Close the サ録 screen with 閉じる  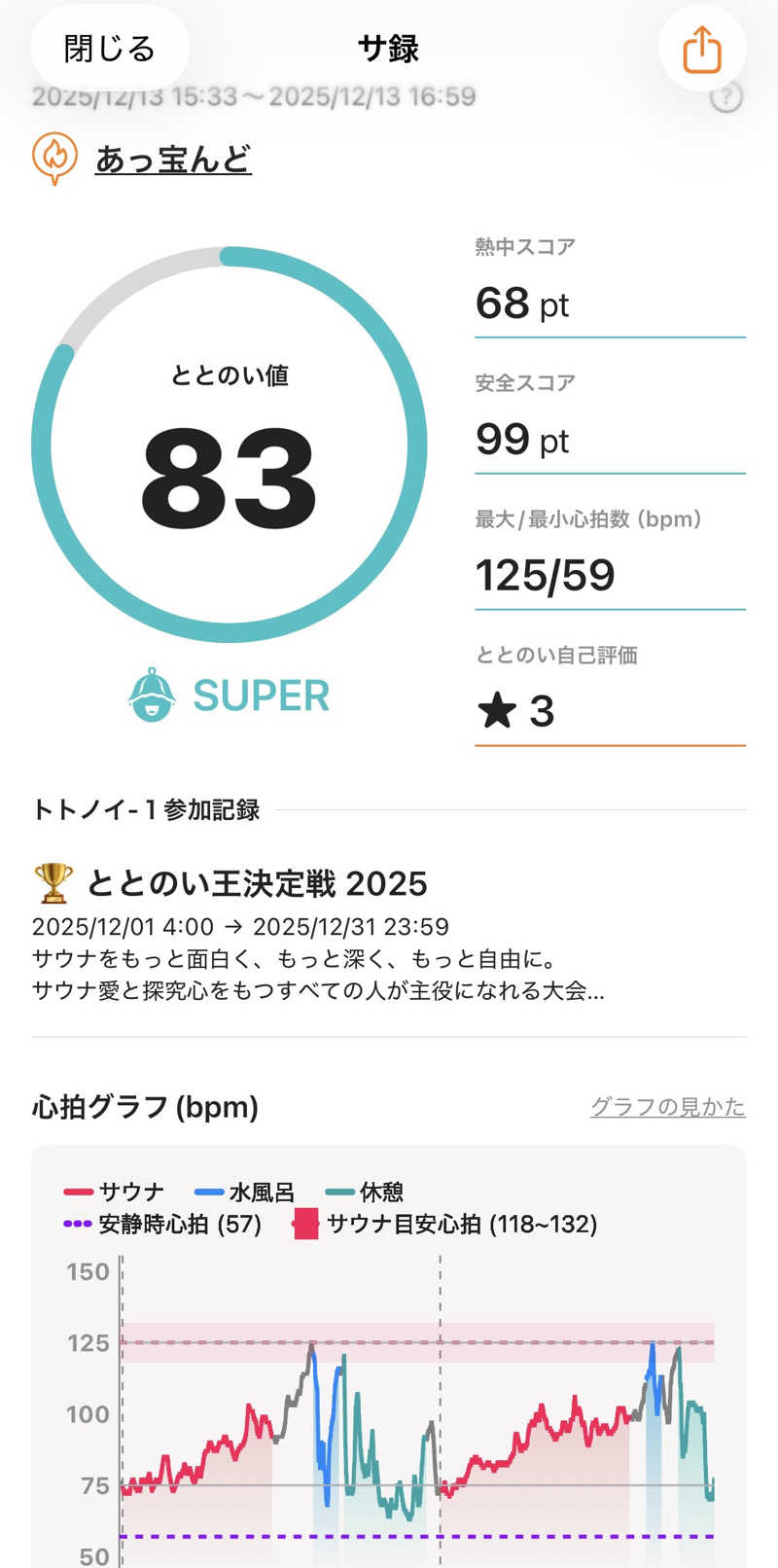coord(109,49)
